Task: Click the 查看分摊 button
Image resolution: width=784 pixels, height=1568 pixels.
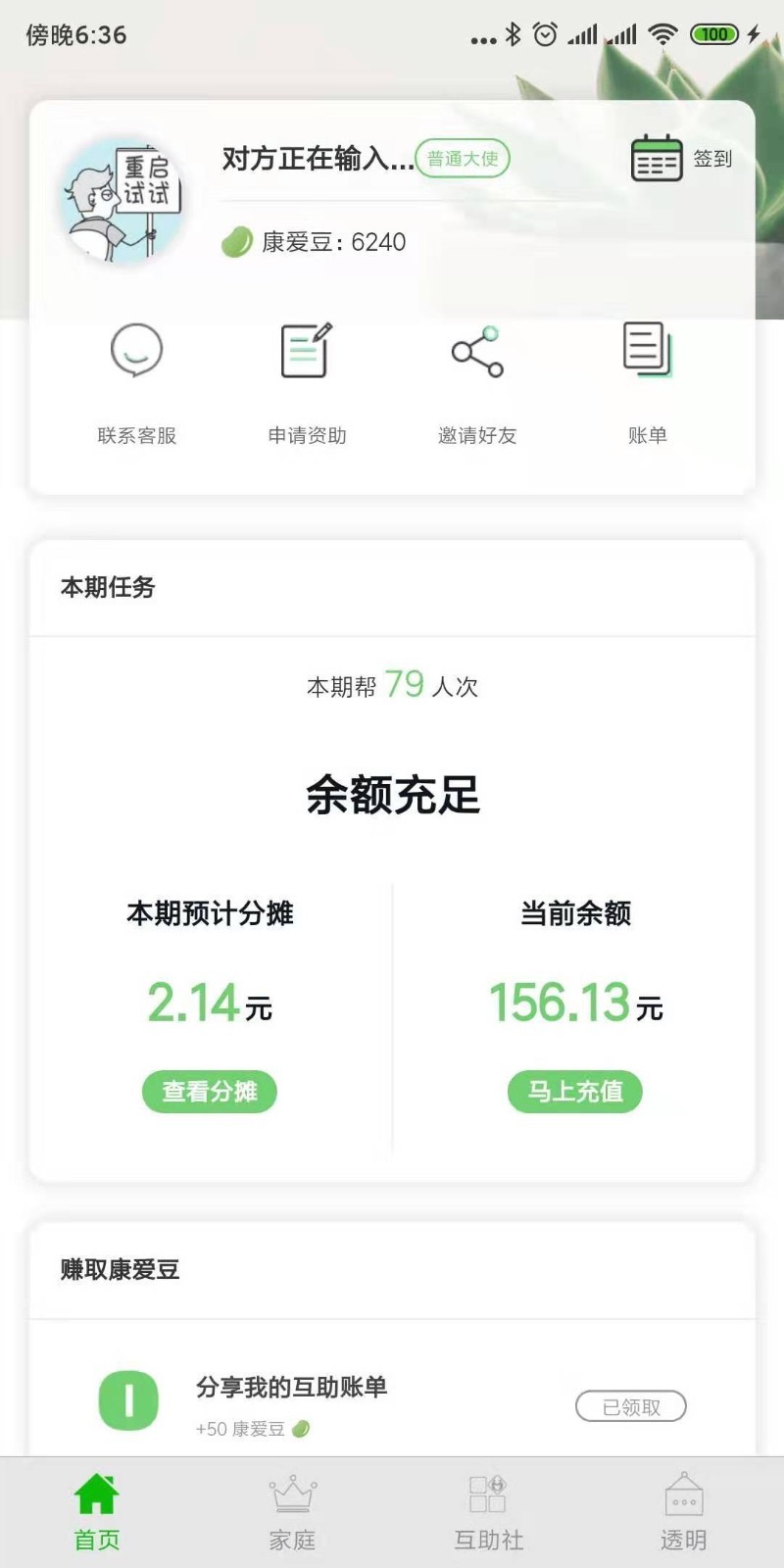Action: point(209,1091)
